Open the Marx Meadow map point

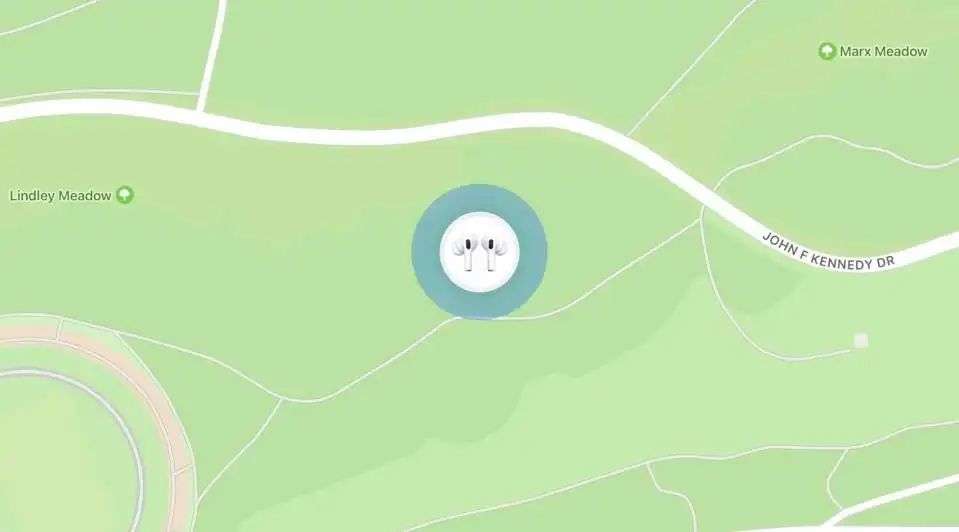coord(828,51)
